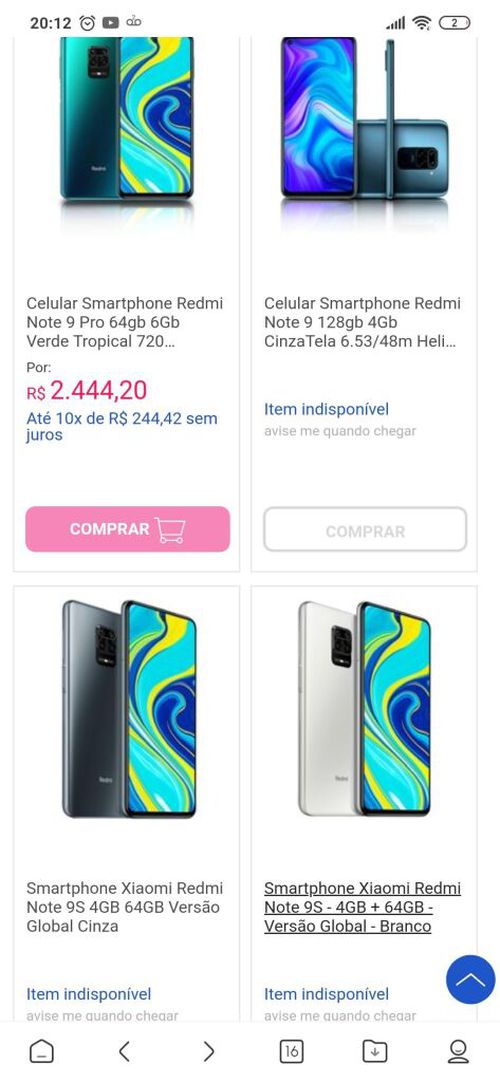The height and width of the screenshot is (1082, 500).
Task: Go forward to the next page
Action: 208,1051
